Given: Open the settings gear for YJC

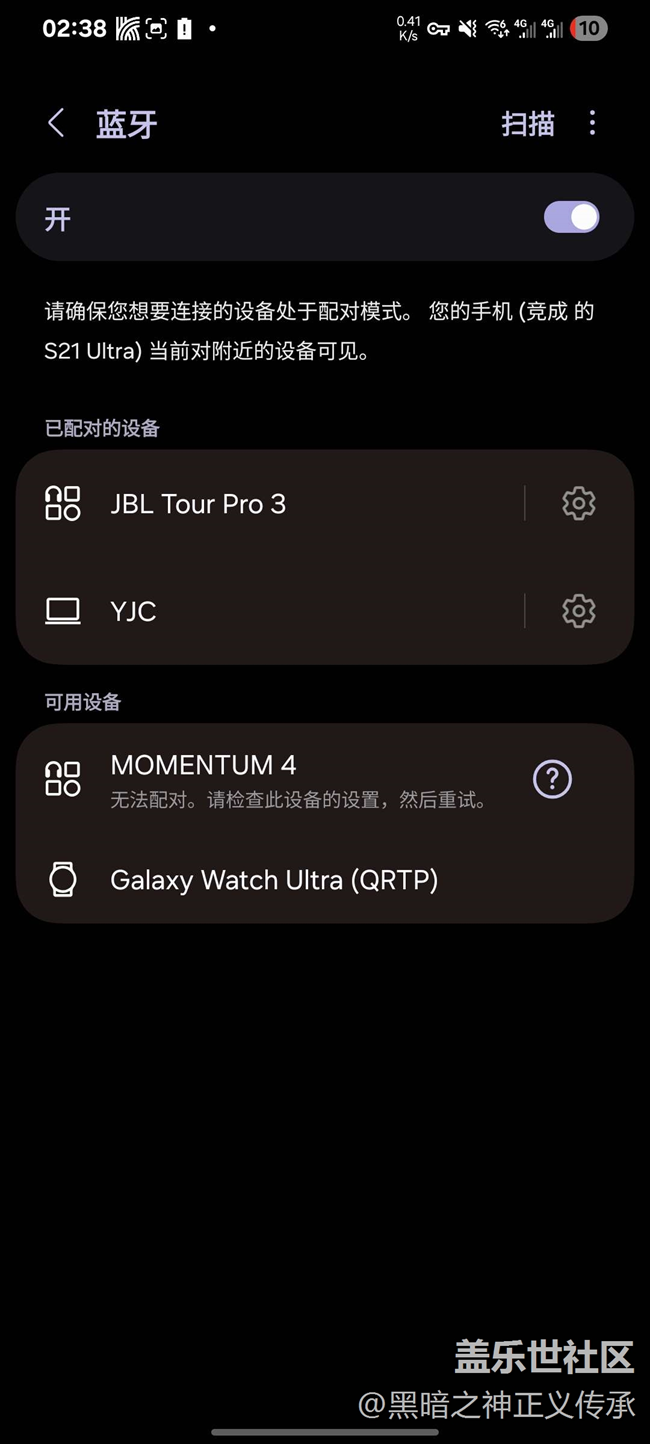Looking at the screenshot, I should tap(579, 610).
